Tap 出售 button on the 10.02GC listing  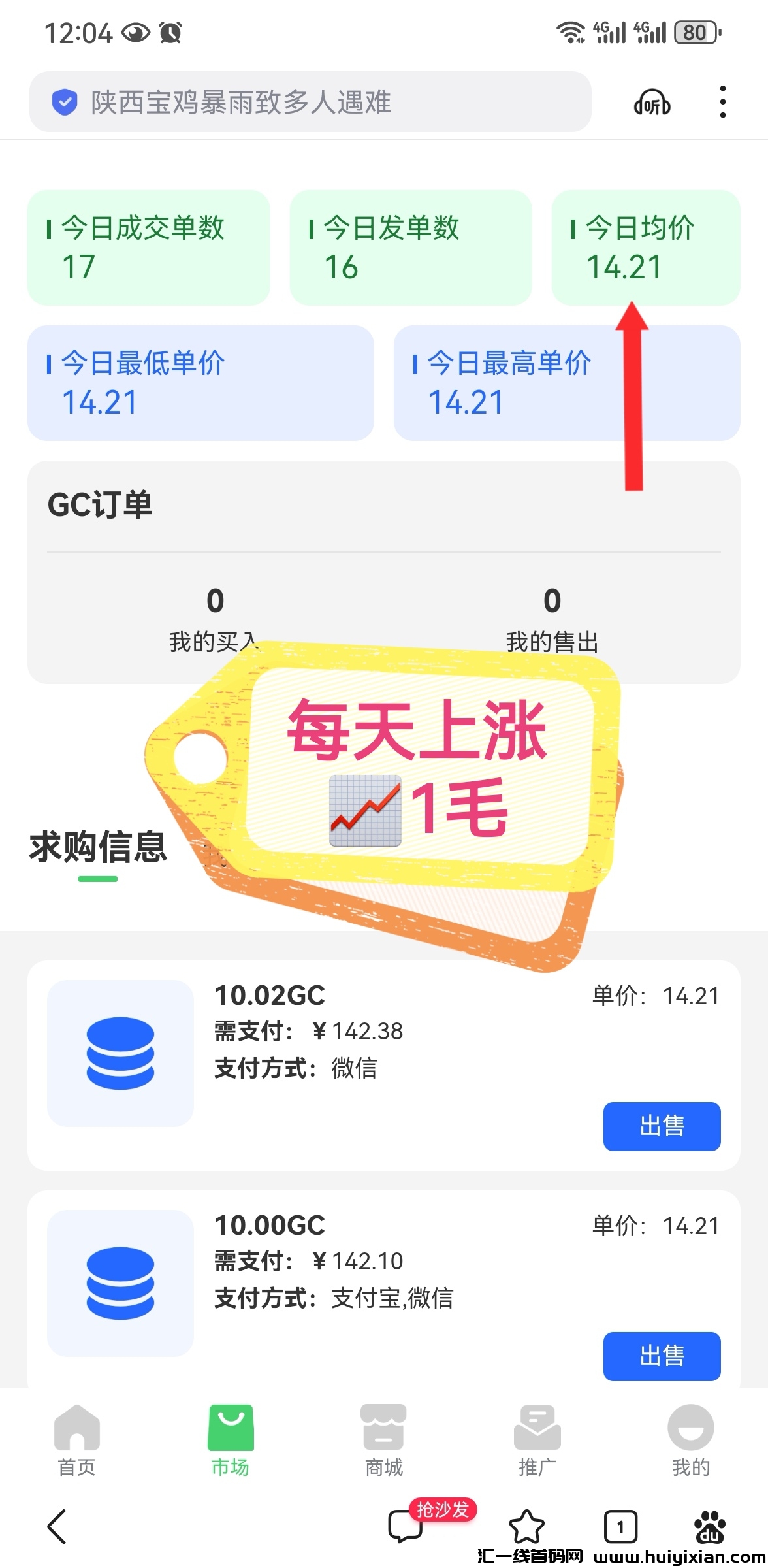[662, 1126]
